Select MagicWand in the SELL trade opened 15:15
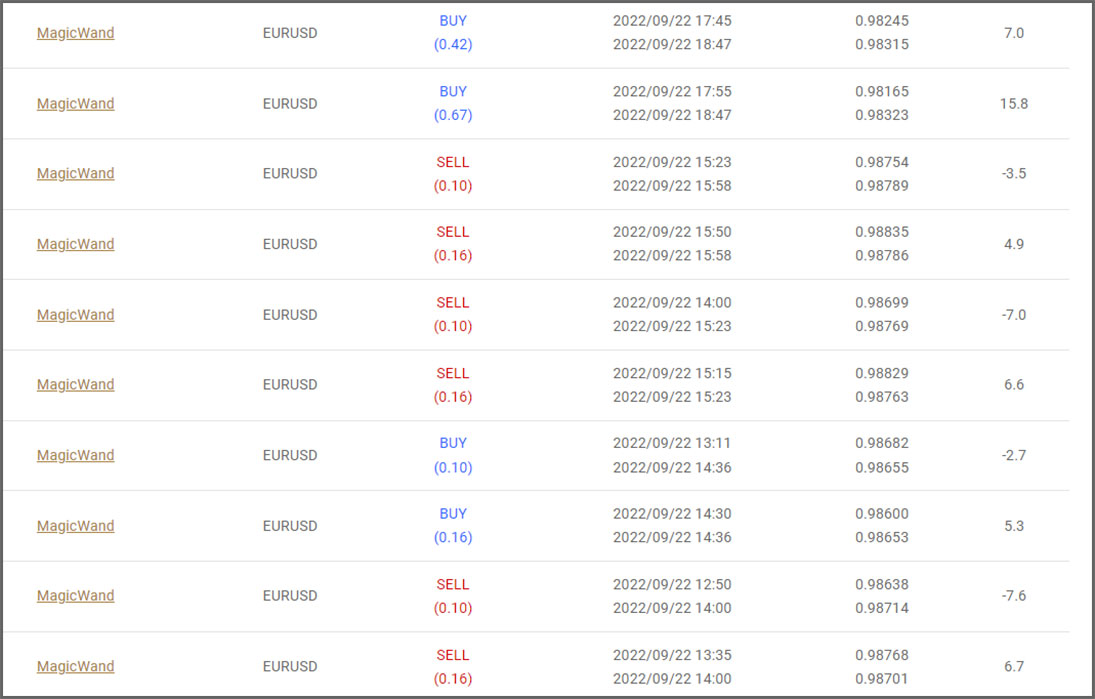The width and height of the screenshot is (1095, 699). 75,385
